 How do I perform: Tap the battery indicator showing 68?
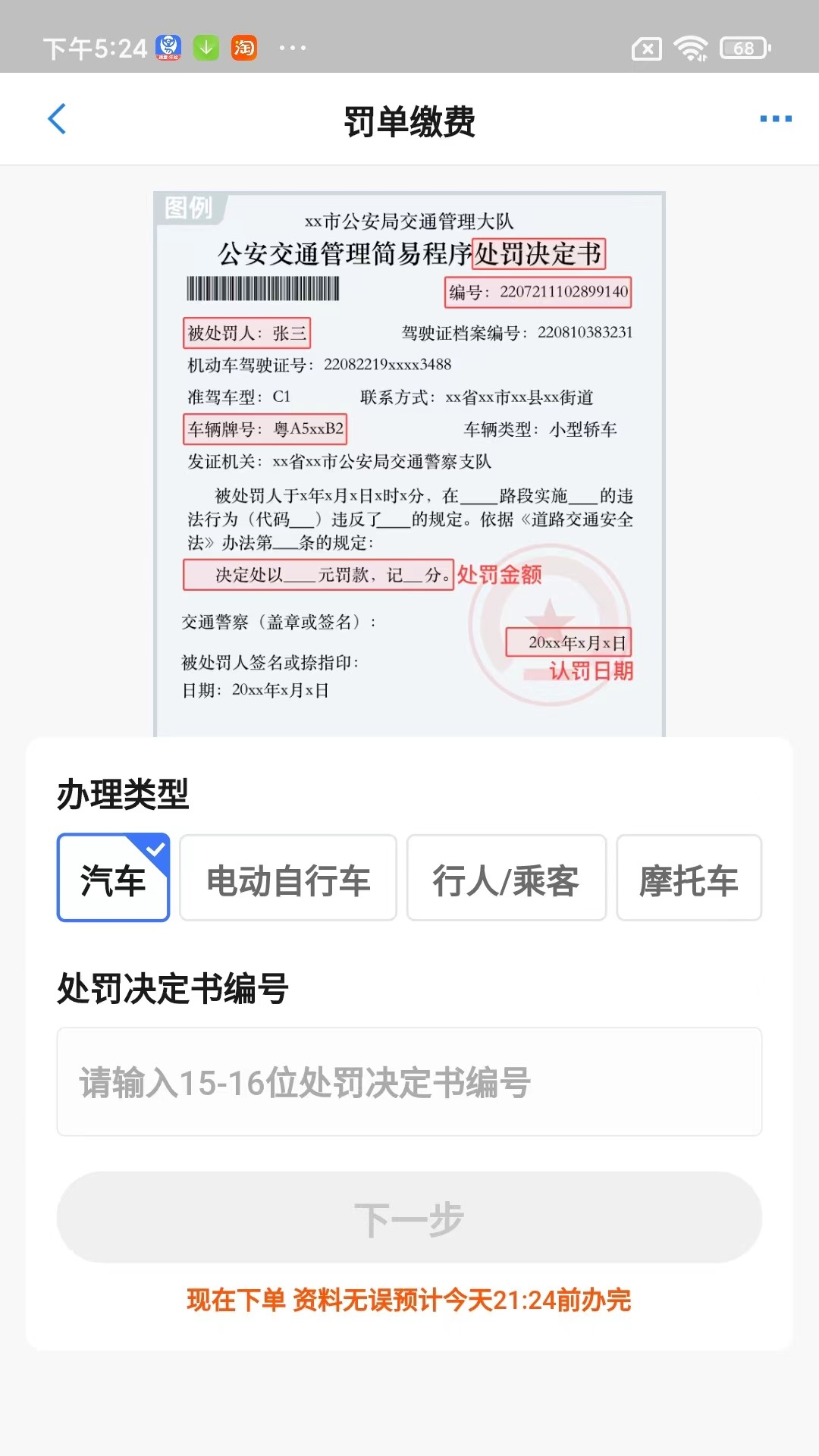click(x=741, y=48)
